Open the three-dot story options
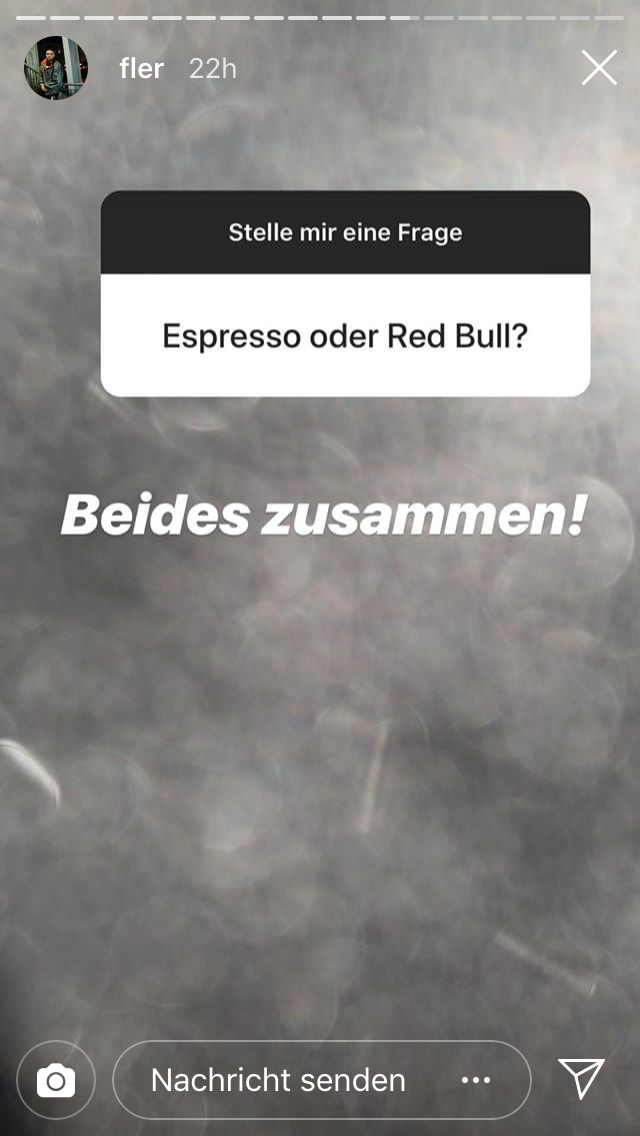The width and height of the screenshot is (640, 1136). click(476, 1080)
